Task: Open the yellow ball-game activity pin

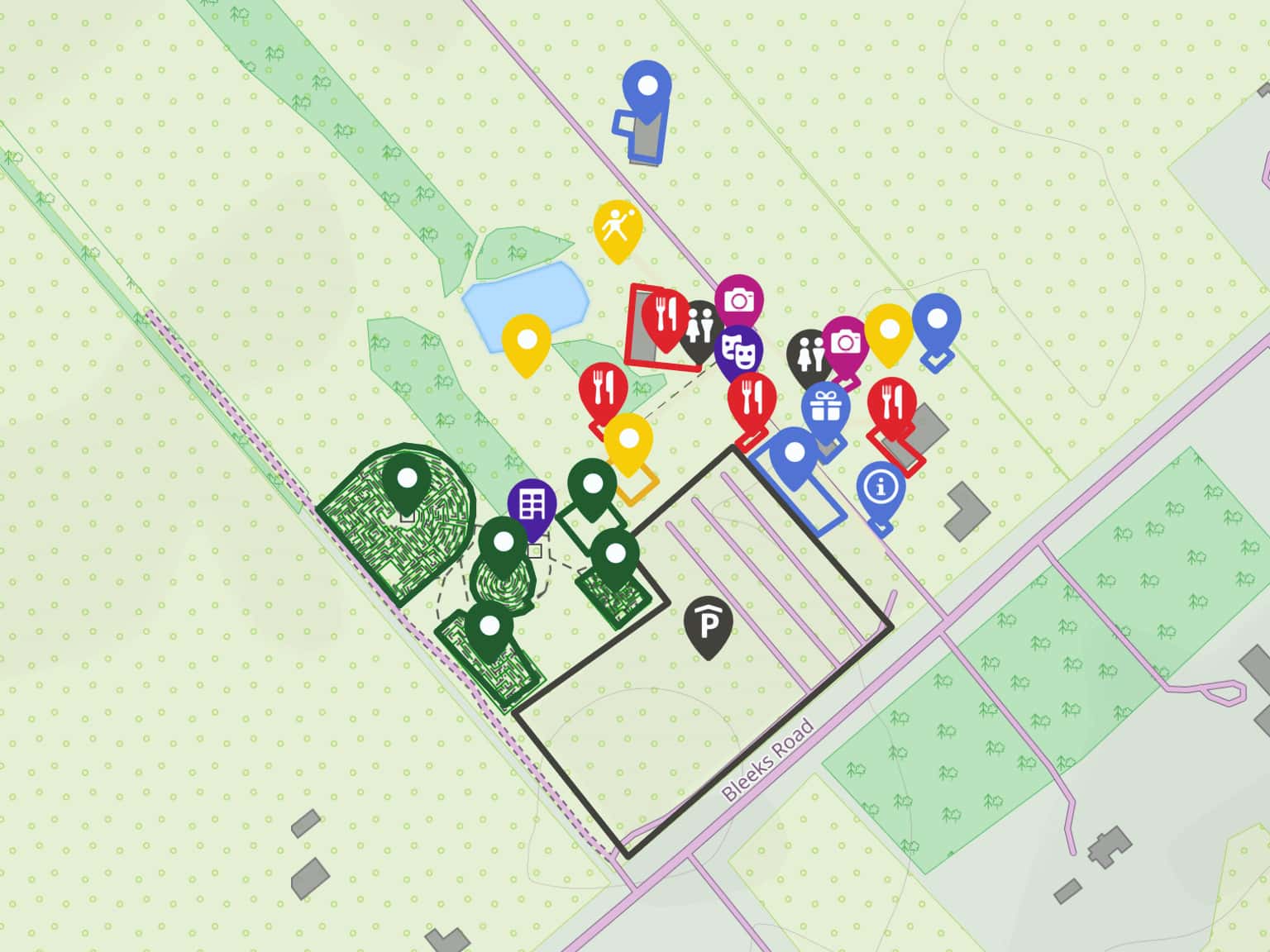Action: pyautogui.click(x=618, y=226)
